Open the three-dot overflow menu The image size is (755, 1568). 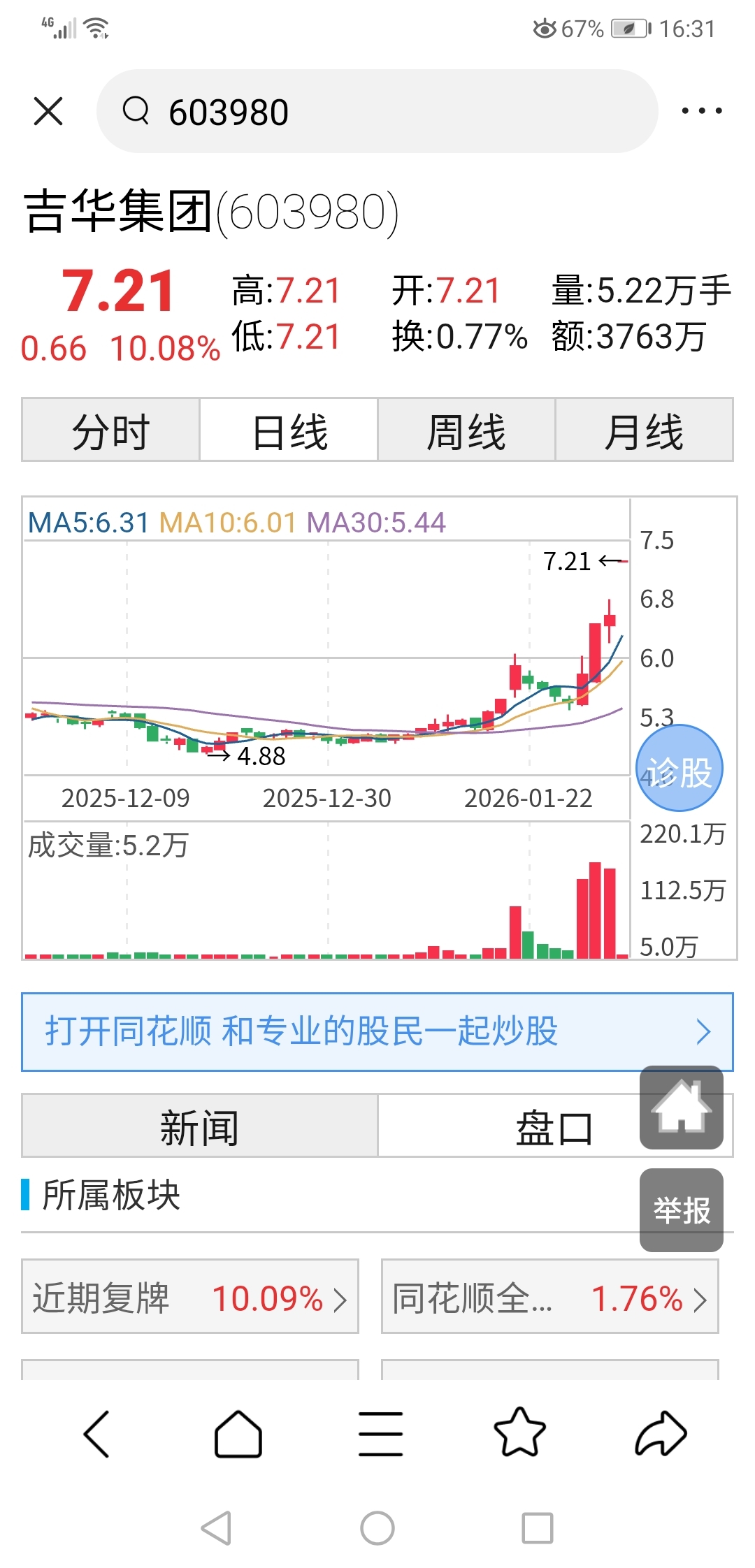pos(701,111)
